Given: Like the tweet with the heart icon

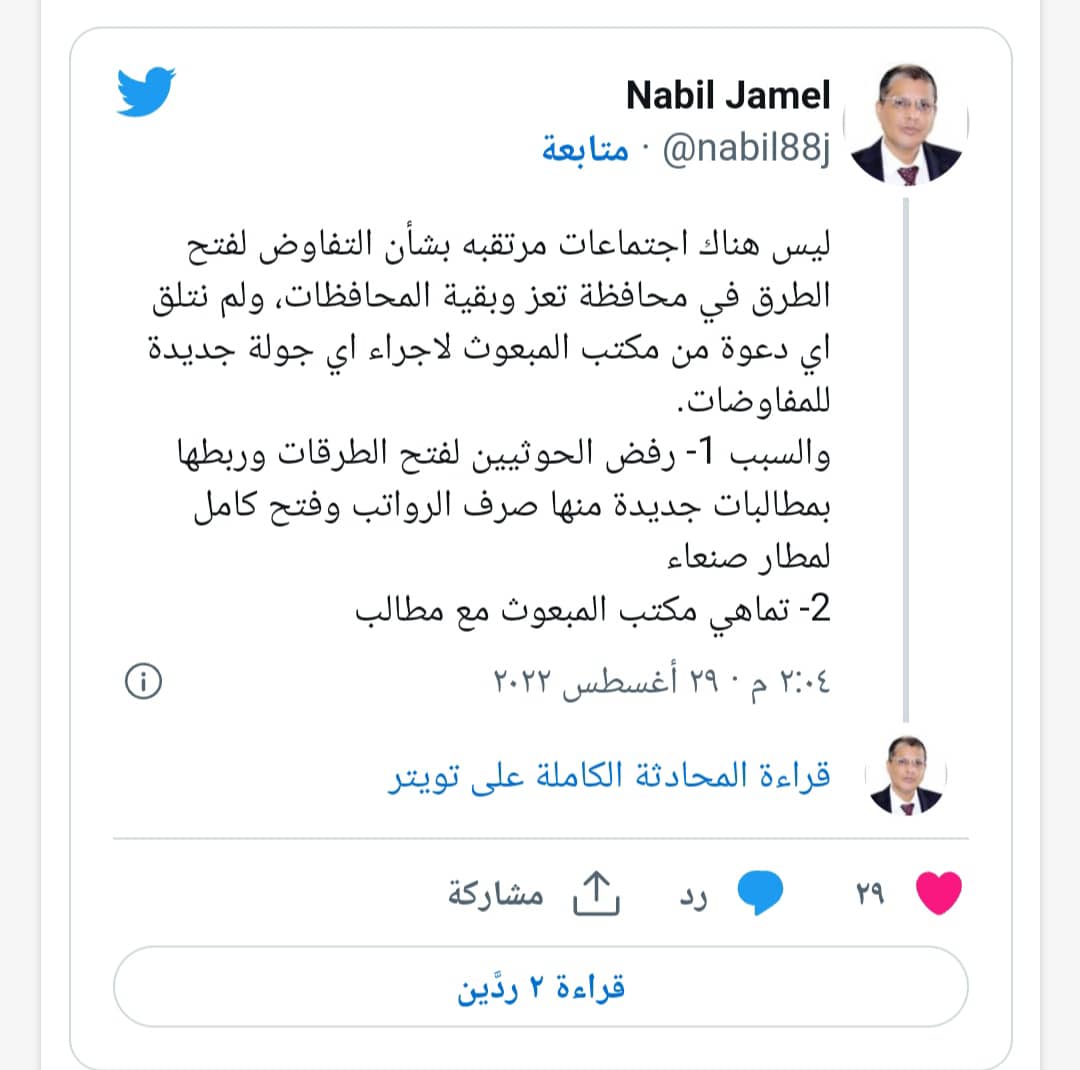Looking at the screenshot, I should 939,893.
